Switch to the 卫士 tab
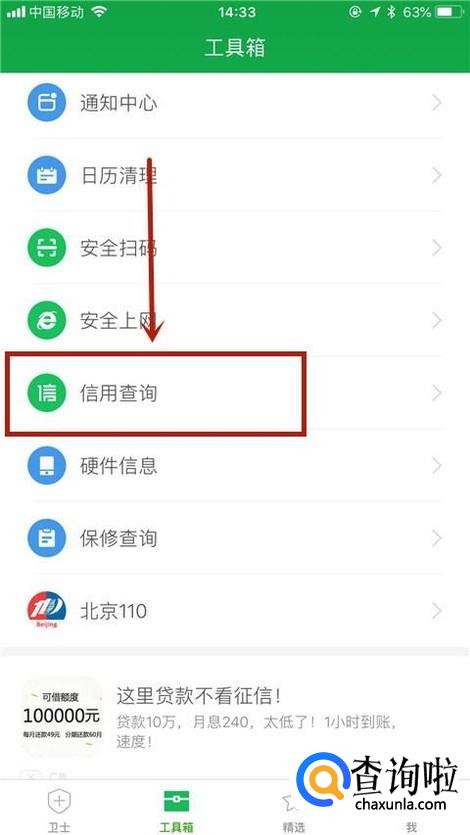470x835 pixels. (59, 809)
